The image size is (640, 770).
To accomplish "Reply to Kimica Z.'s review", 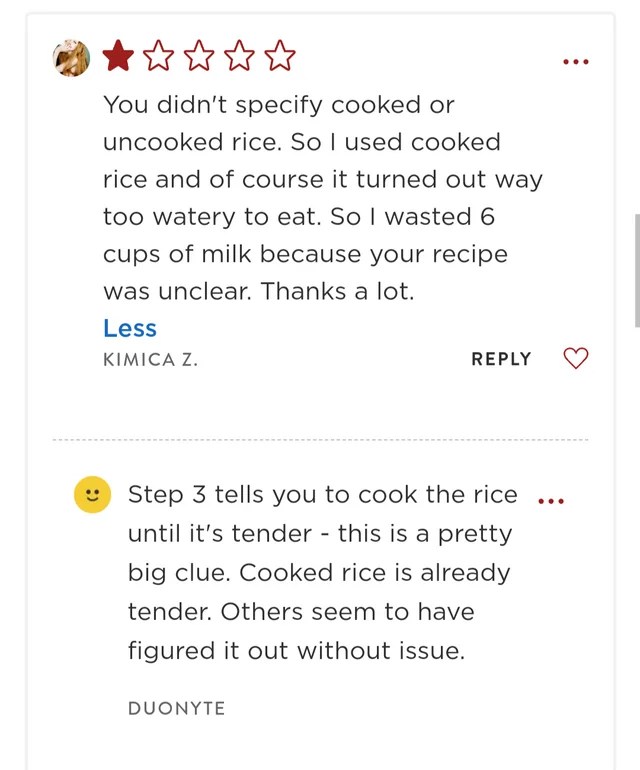I will coord(501,359).
